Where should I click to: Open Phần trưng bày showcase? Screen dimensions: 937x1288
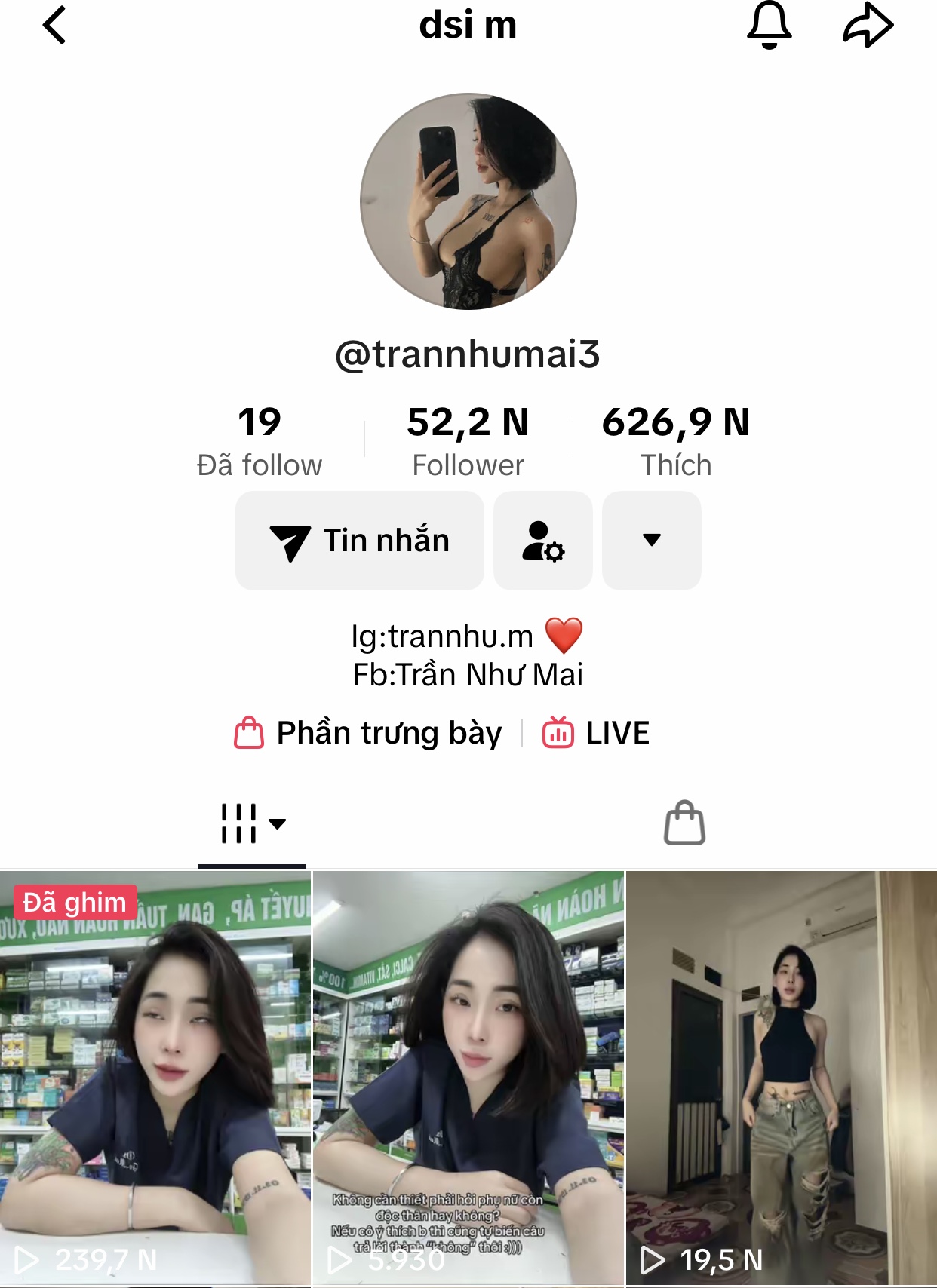[x=369, y=733]
